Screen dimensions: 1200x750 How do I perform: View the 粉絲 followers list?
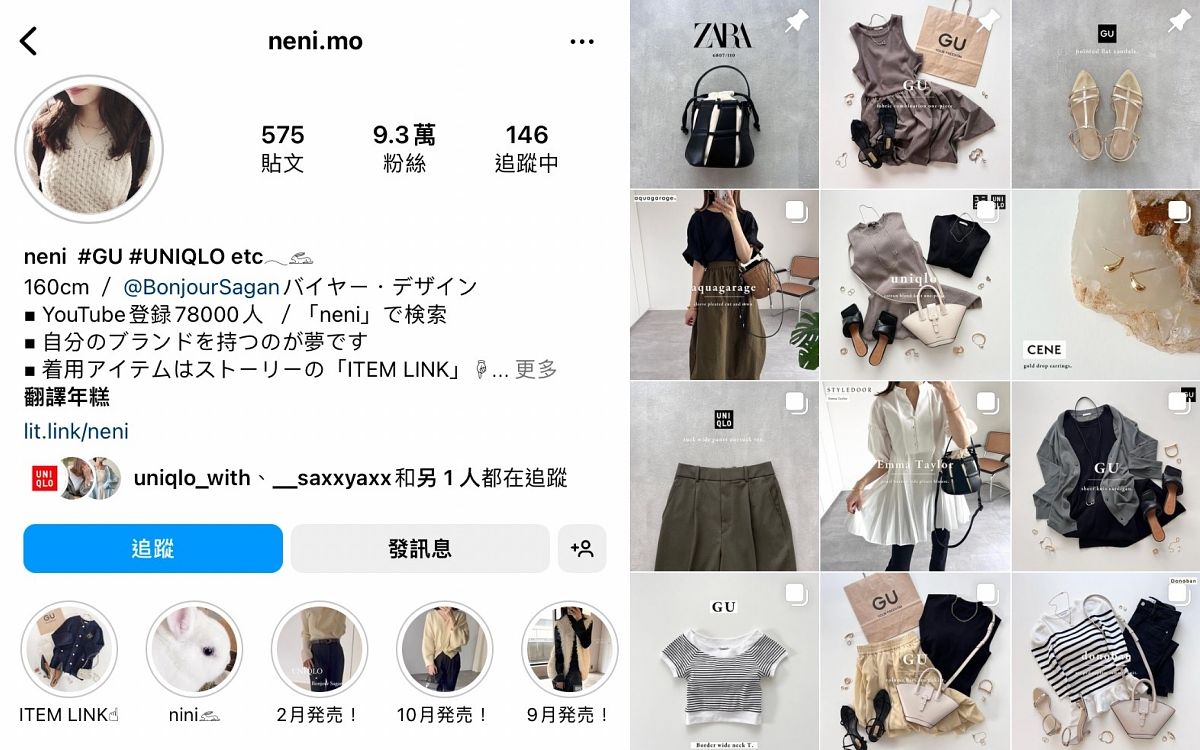pos(404,148)
